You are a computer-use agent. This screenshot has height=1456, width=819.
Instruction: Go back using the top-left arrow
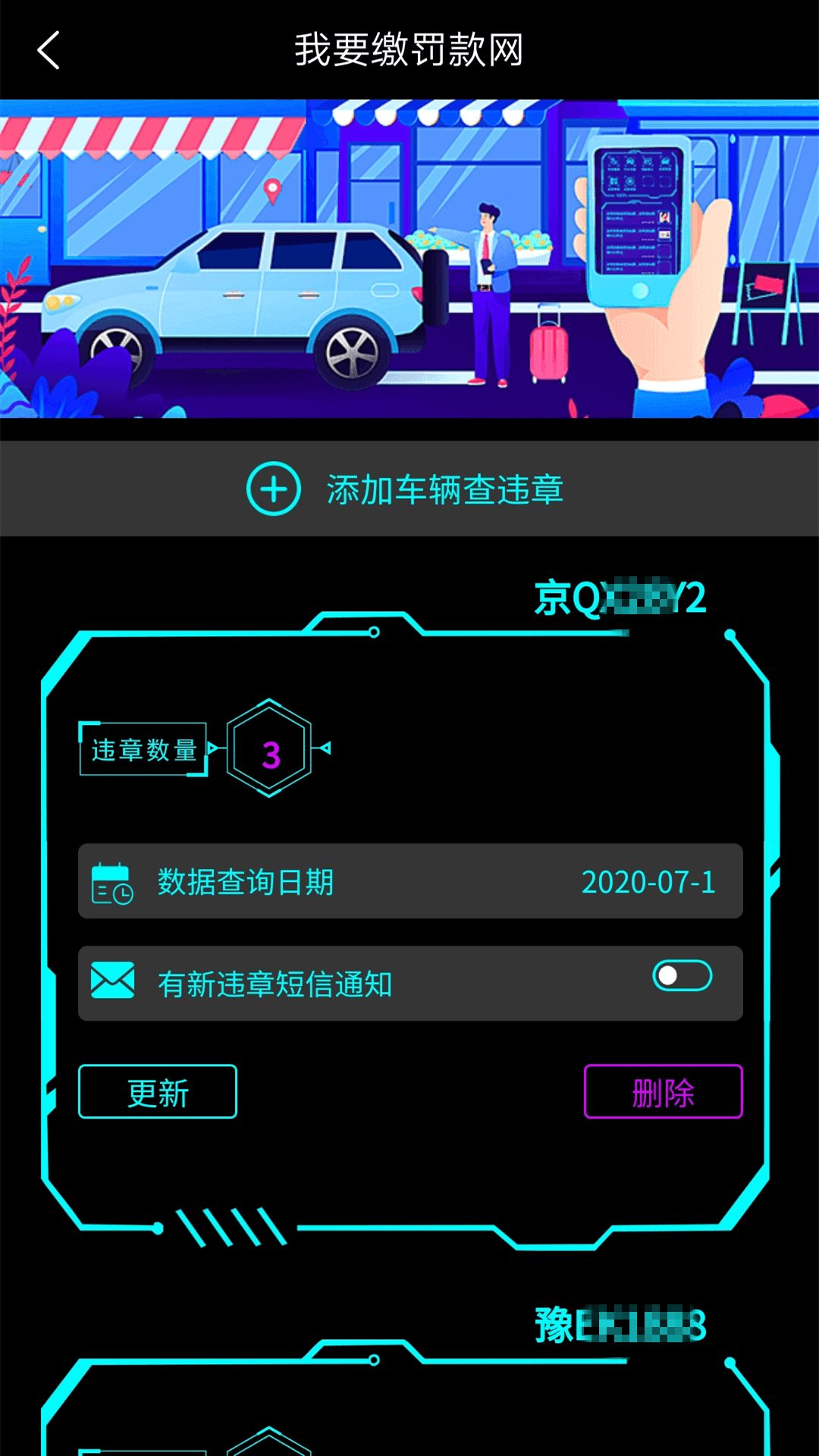pyautogui.click(x=49, y=50)
